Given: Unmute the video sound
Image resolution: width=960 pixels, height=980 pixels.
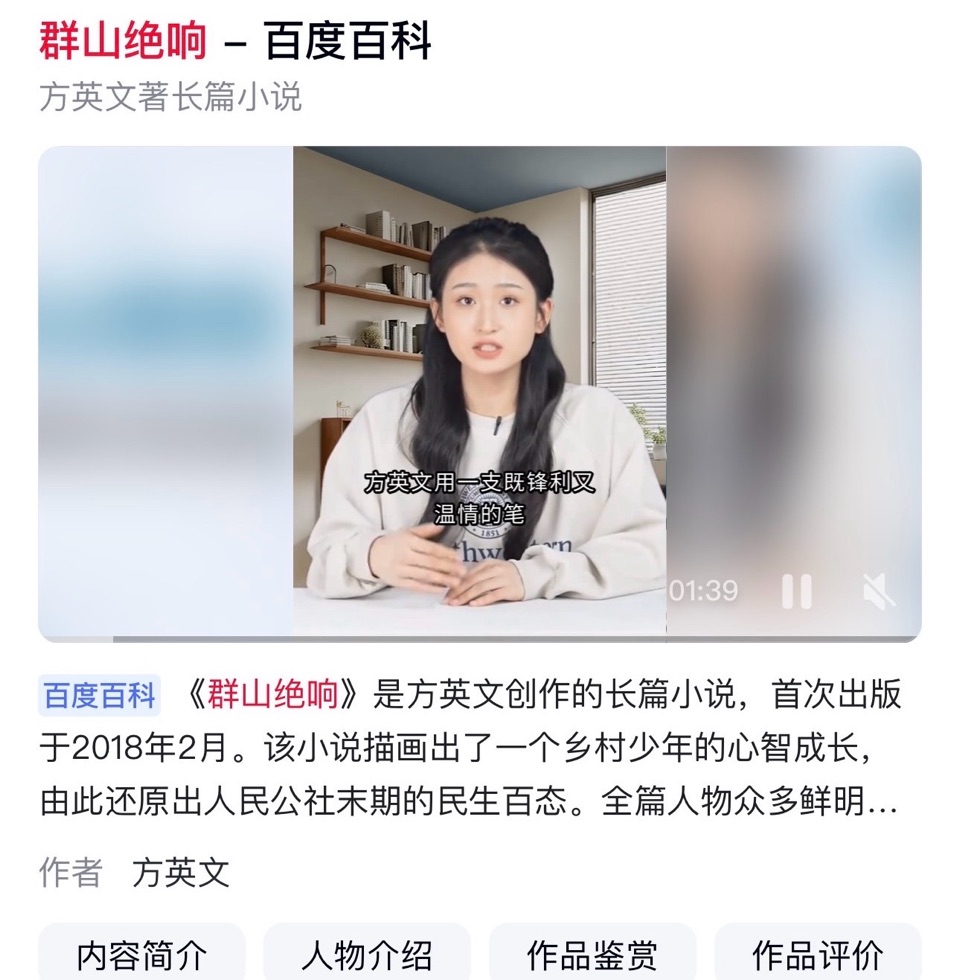Looking at the screenshot, I should [879, 592].
